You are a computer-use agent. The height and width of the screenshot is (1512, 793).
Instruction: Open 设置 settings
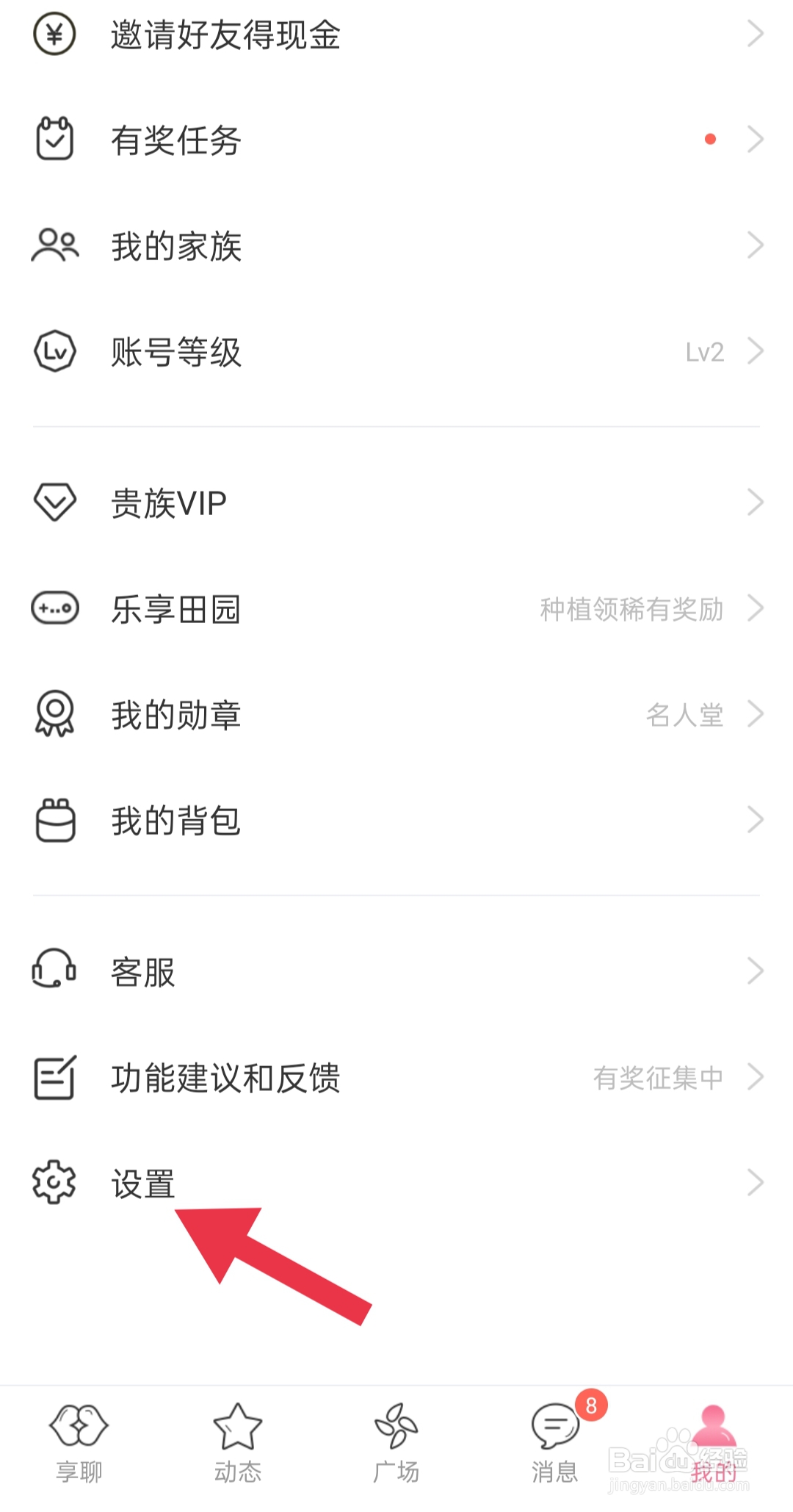point(396,1183)
